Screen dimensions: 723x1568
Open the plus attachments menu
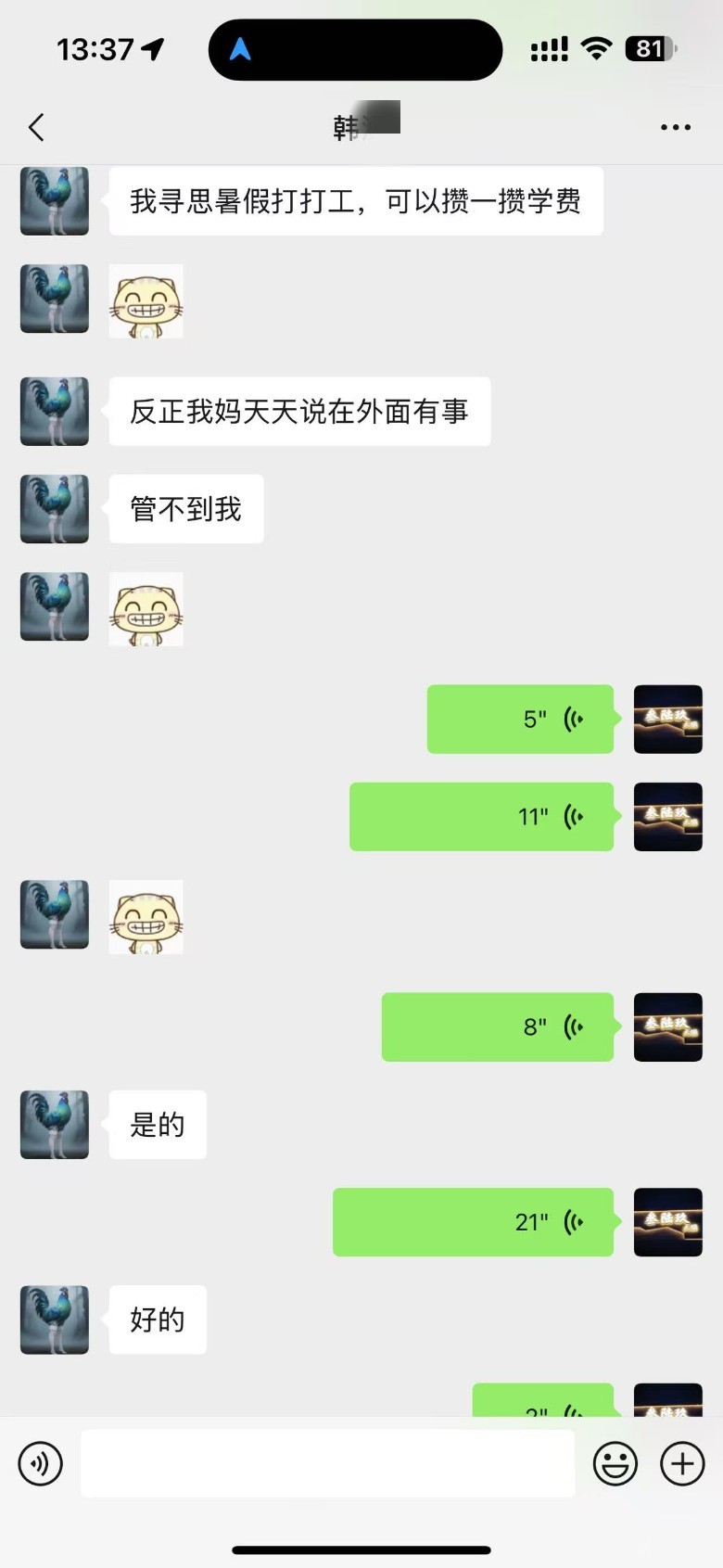pyautogui.click(x=682, y=1464)
